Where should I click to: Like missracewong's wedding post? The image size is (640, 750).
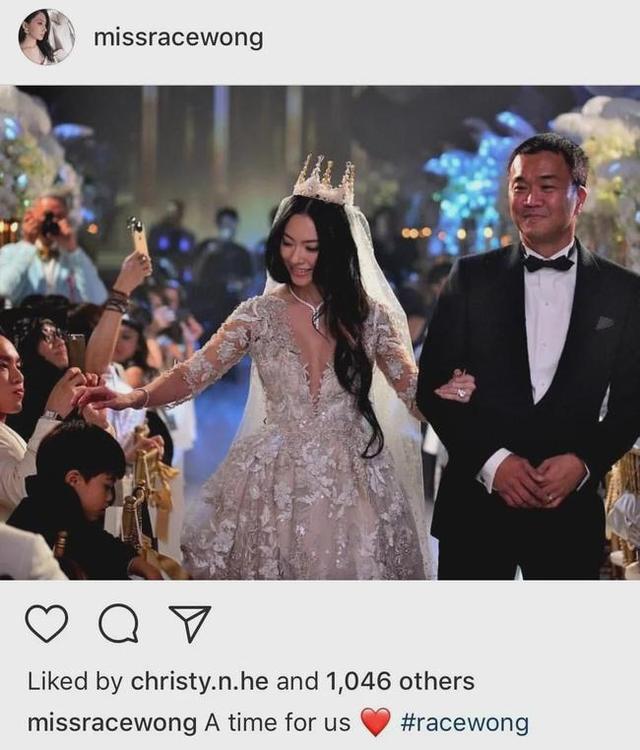tap(46, 624)
